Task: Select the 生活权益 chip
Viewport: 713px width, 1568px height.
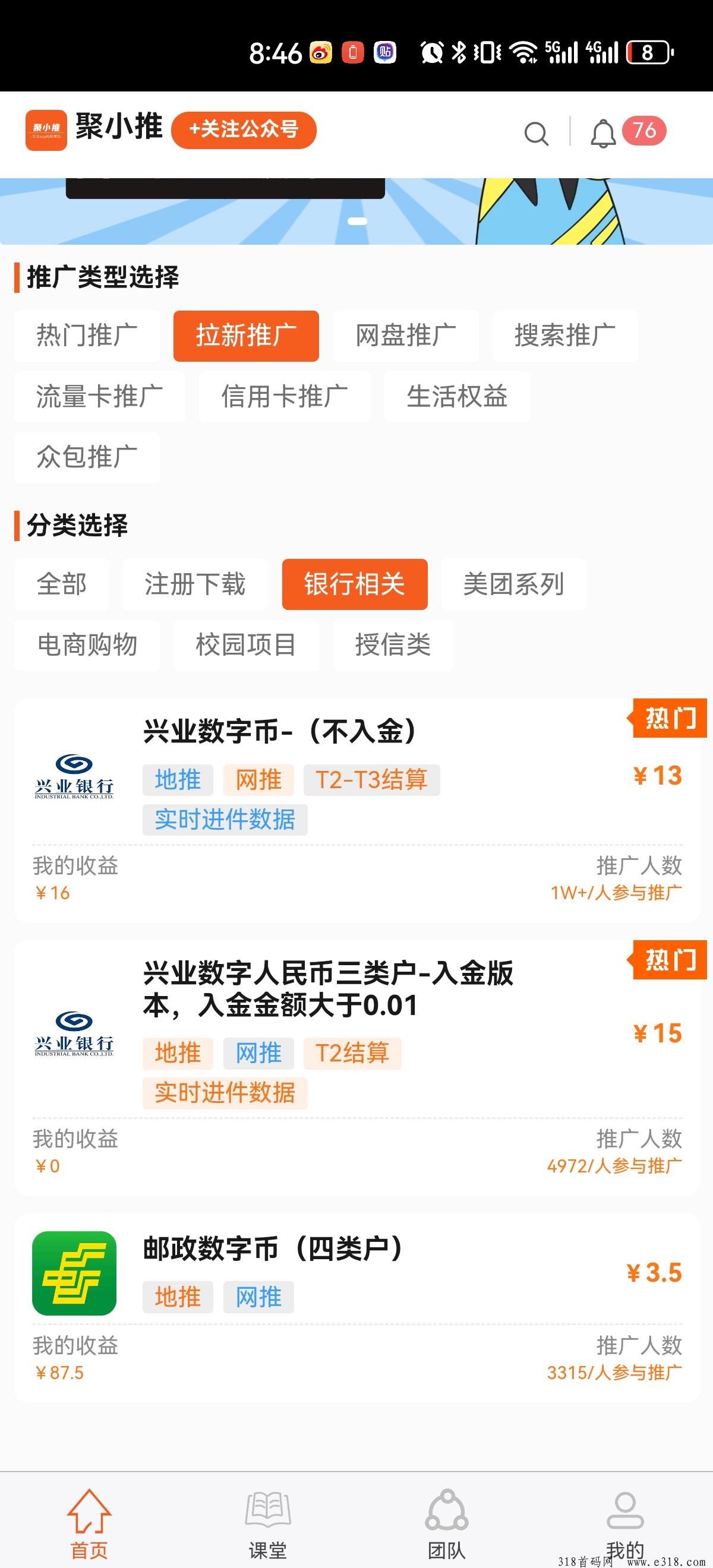Action: coord(457,397)
